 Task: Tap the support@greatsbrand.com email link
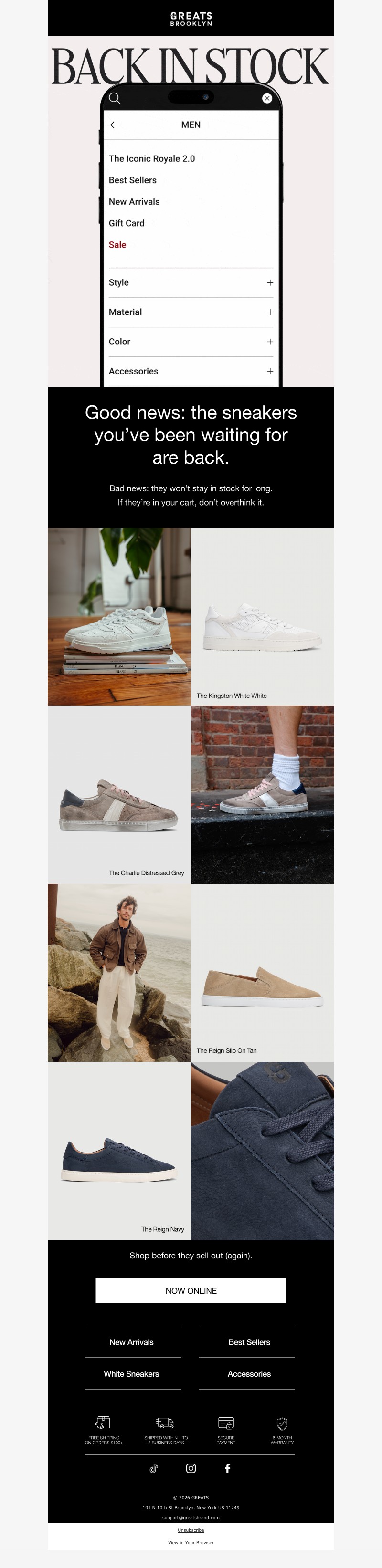coord(191,1517)
